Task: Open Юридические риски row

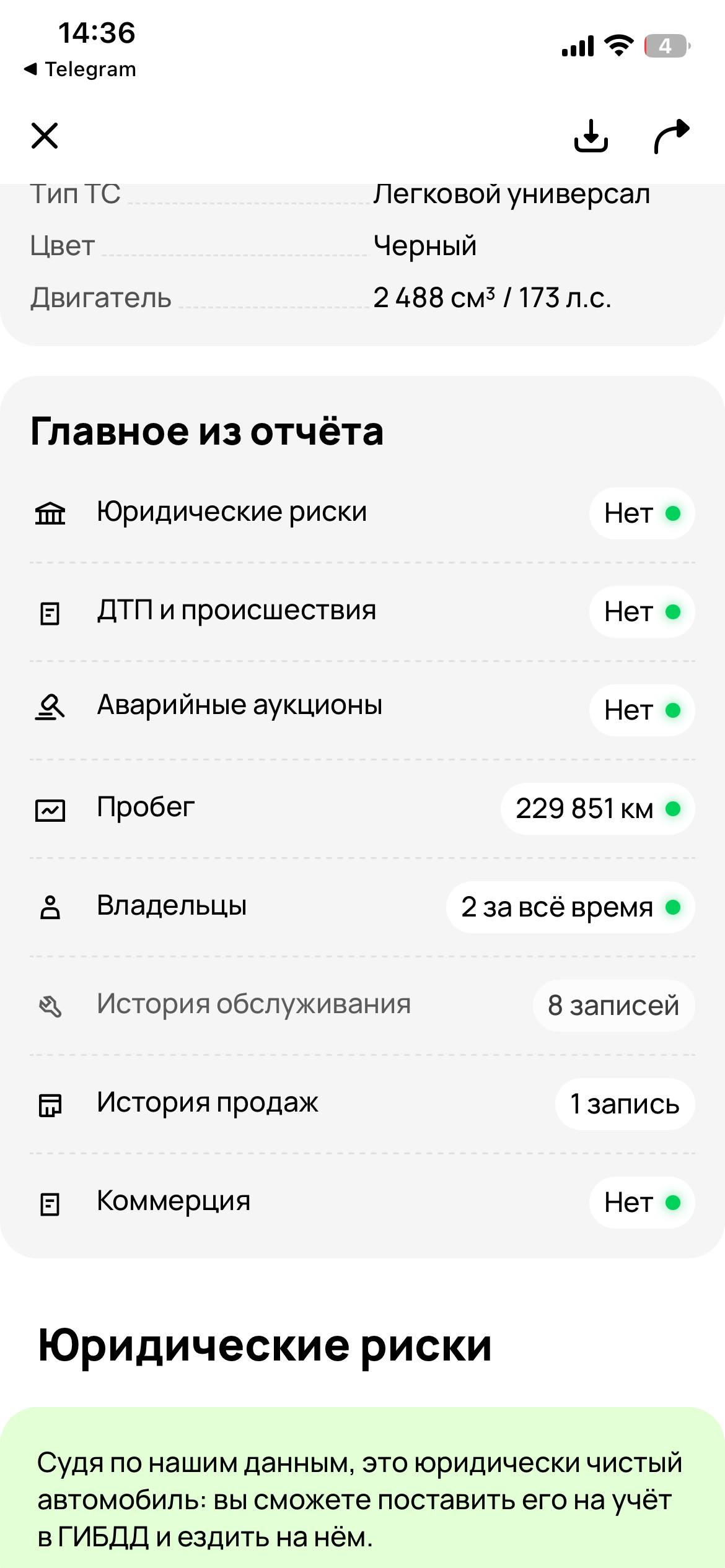Action: tap(362, 513)
